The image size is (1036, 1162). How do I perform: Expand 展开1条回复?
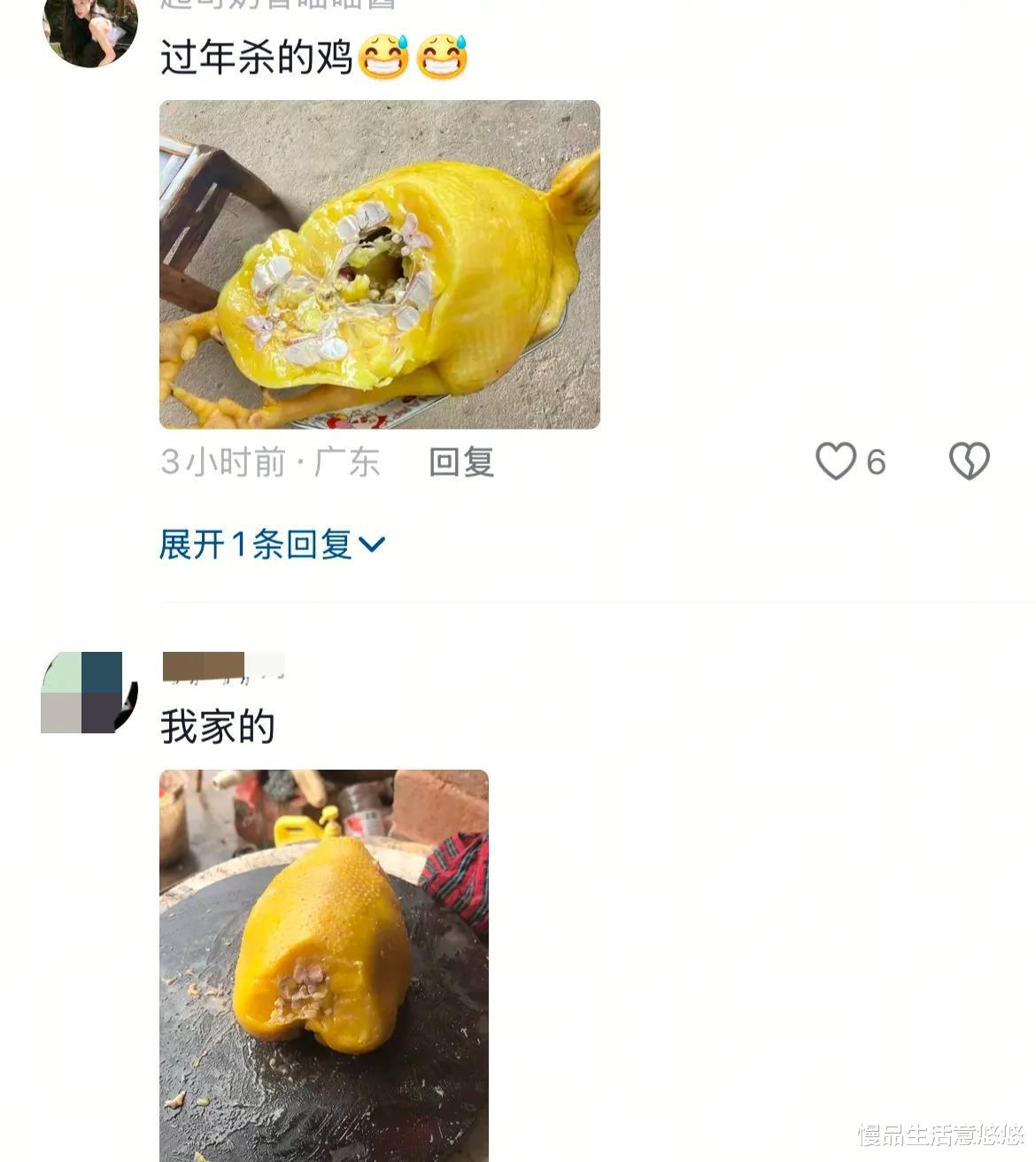click(x=273, y=544)
